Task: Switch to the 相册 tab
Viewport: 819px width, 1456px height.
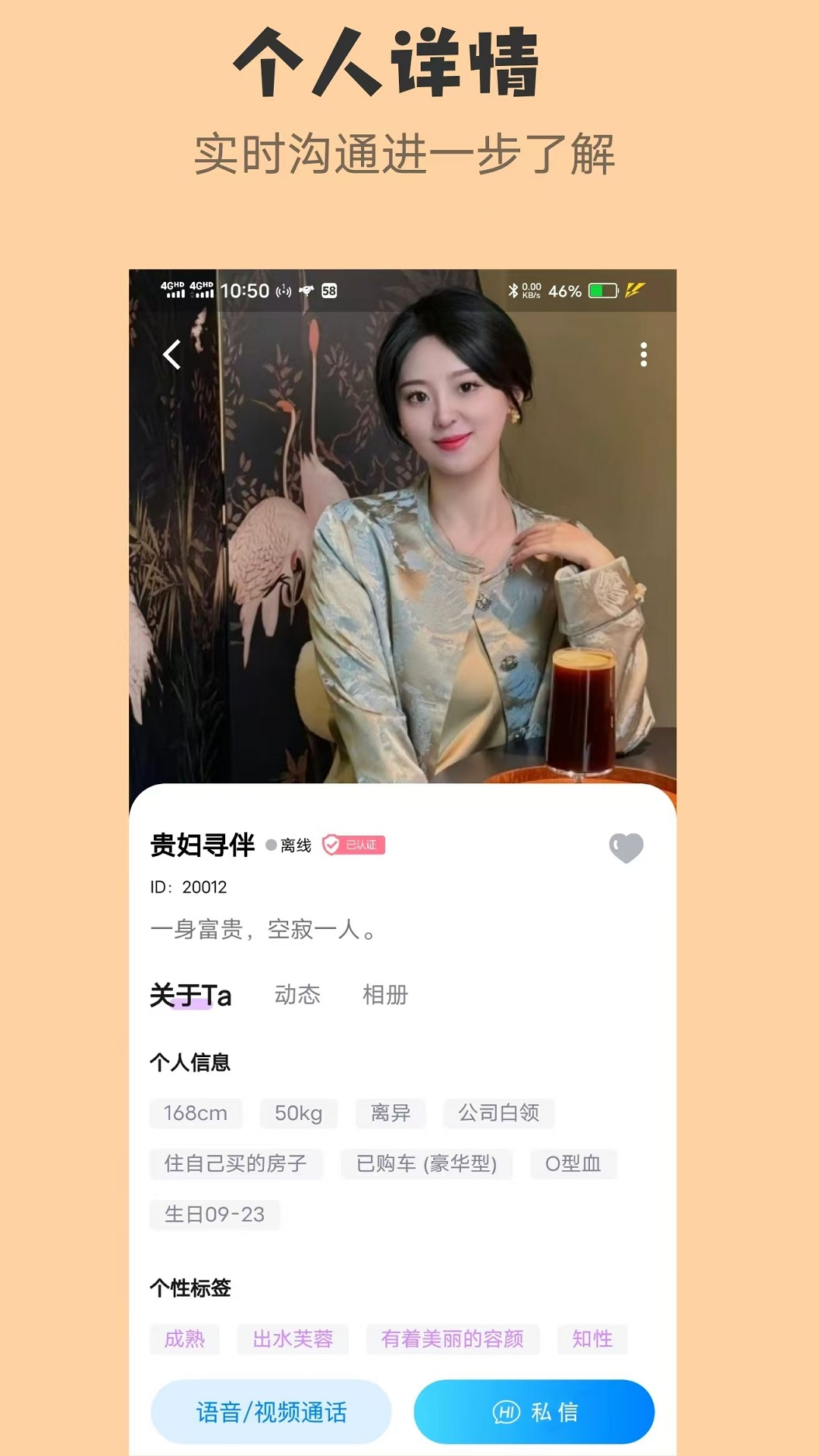Action: [387, 994]
